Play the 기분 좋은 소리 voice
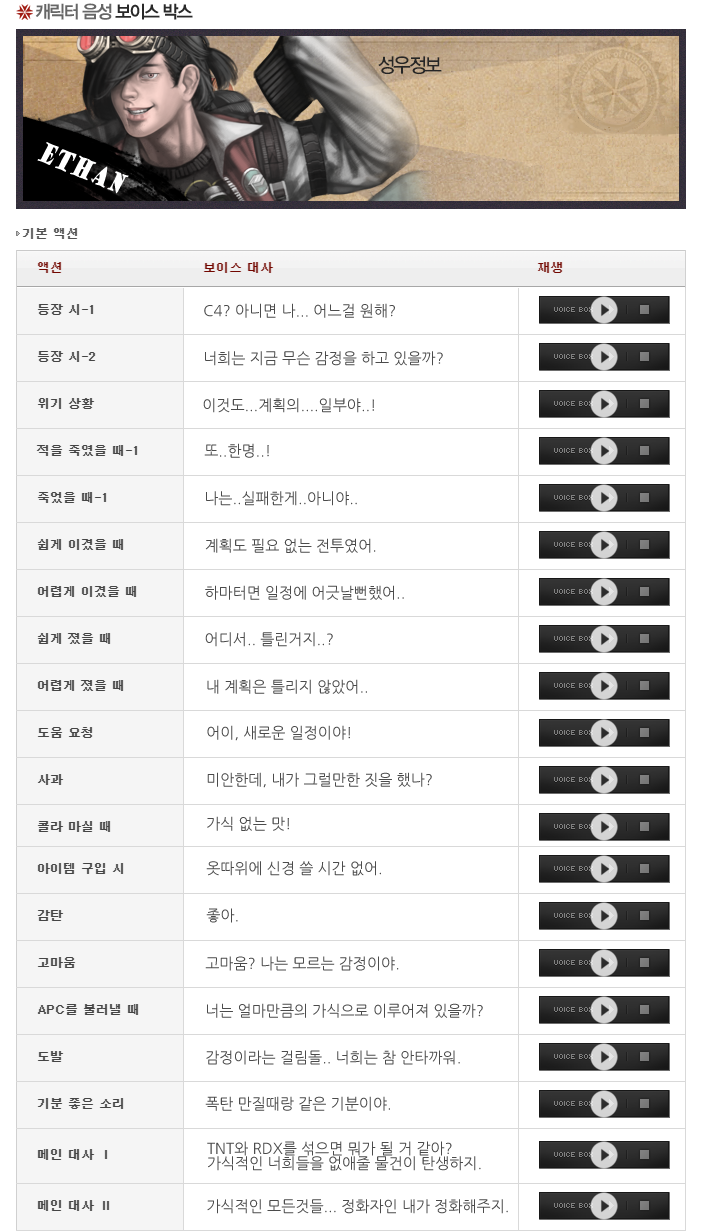Viewport: 701px width, 1231px height. (604, 1104)
